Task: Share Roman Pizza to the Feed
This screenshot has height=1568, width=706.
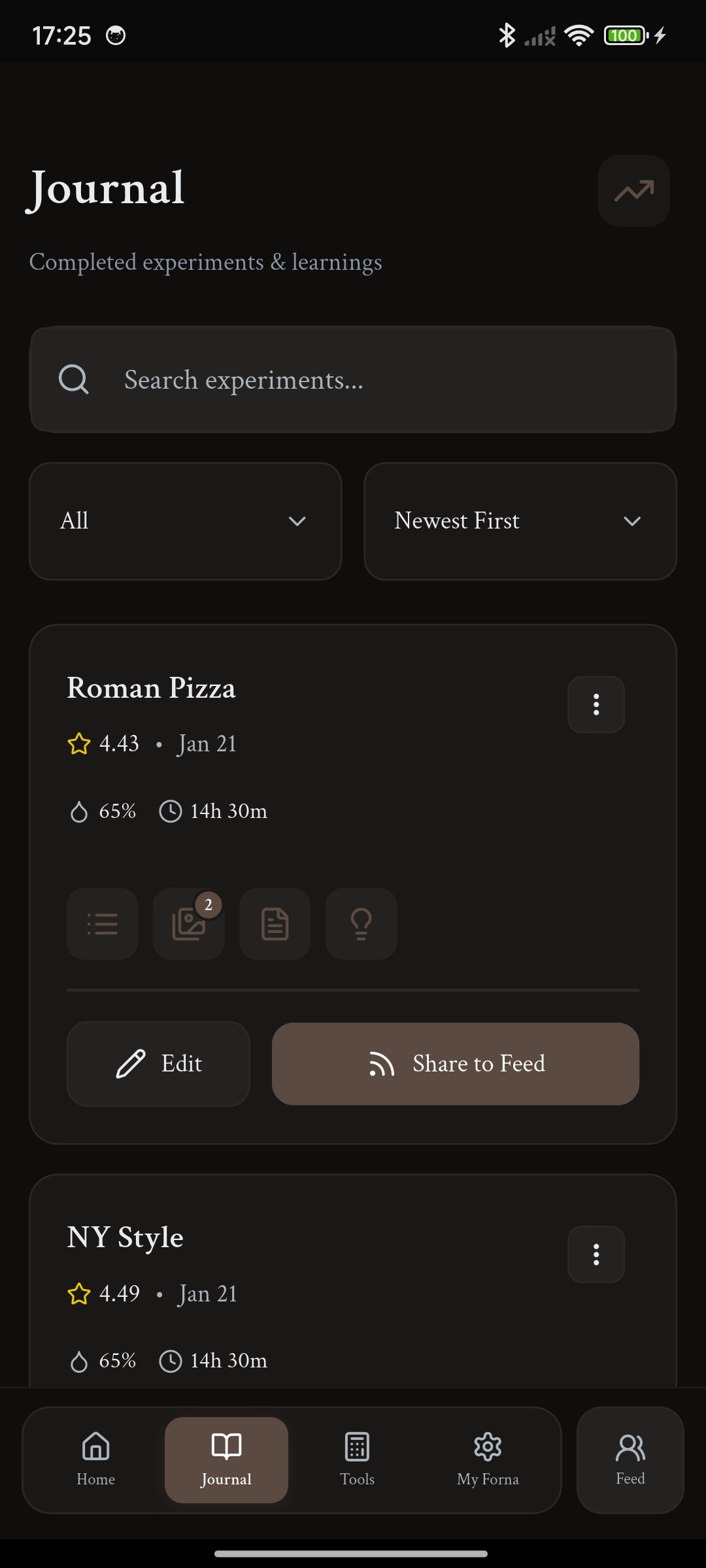Action: point(455,1064)
